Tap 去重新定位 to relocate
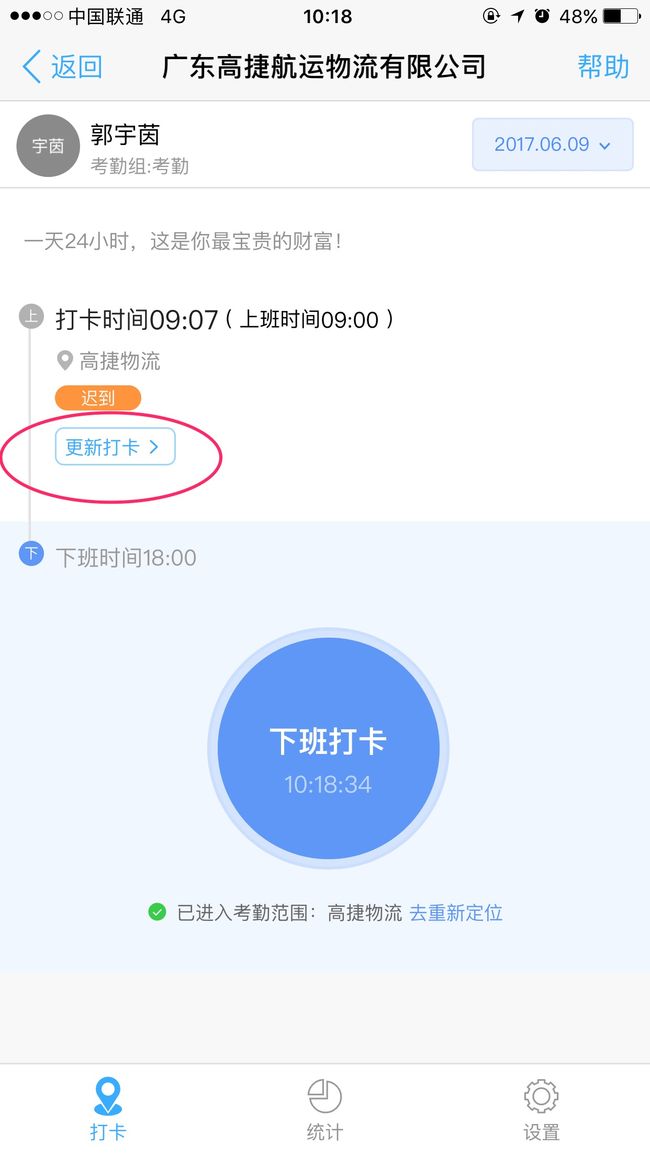 tap(455, 913)
